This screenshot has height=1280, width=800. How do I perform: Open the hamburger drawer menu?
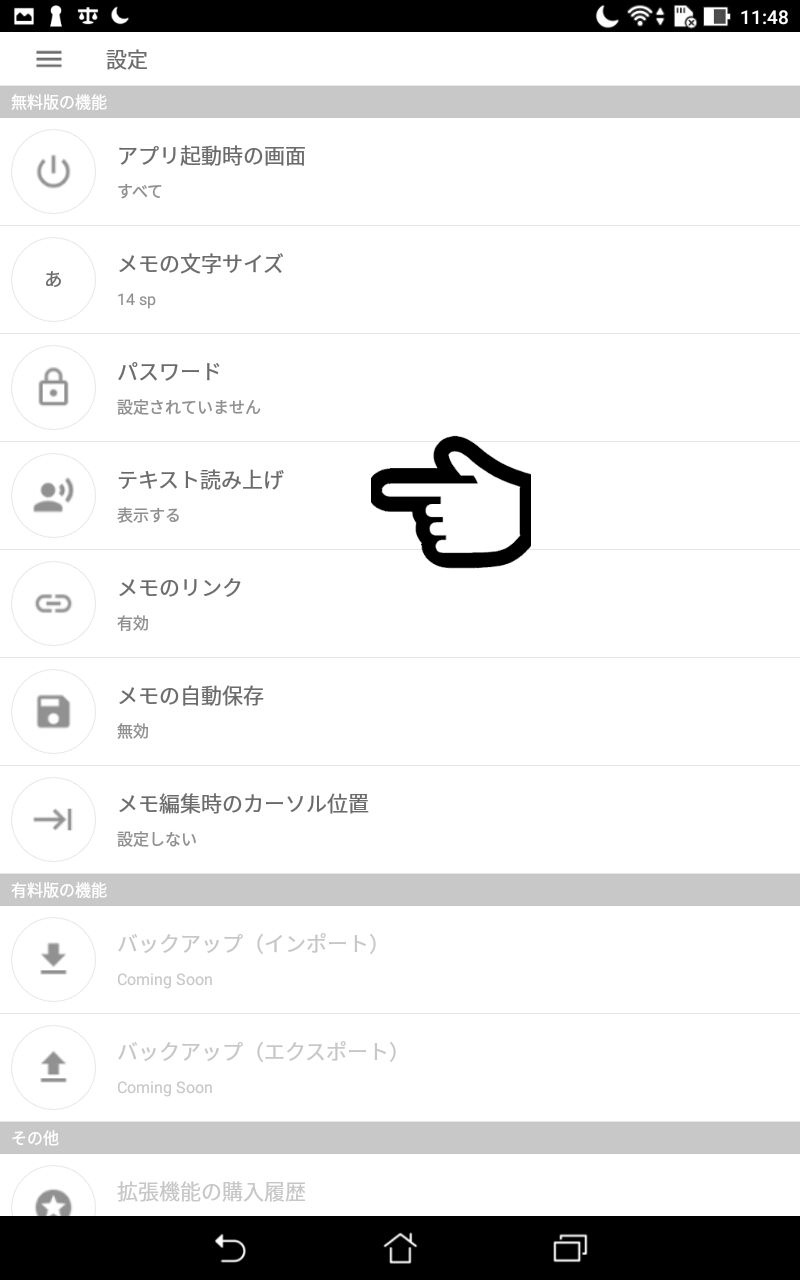[49, 59]
